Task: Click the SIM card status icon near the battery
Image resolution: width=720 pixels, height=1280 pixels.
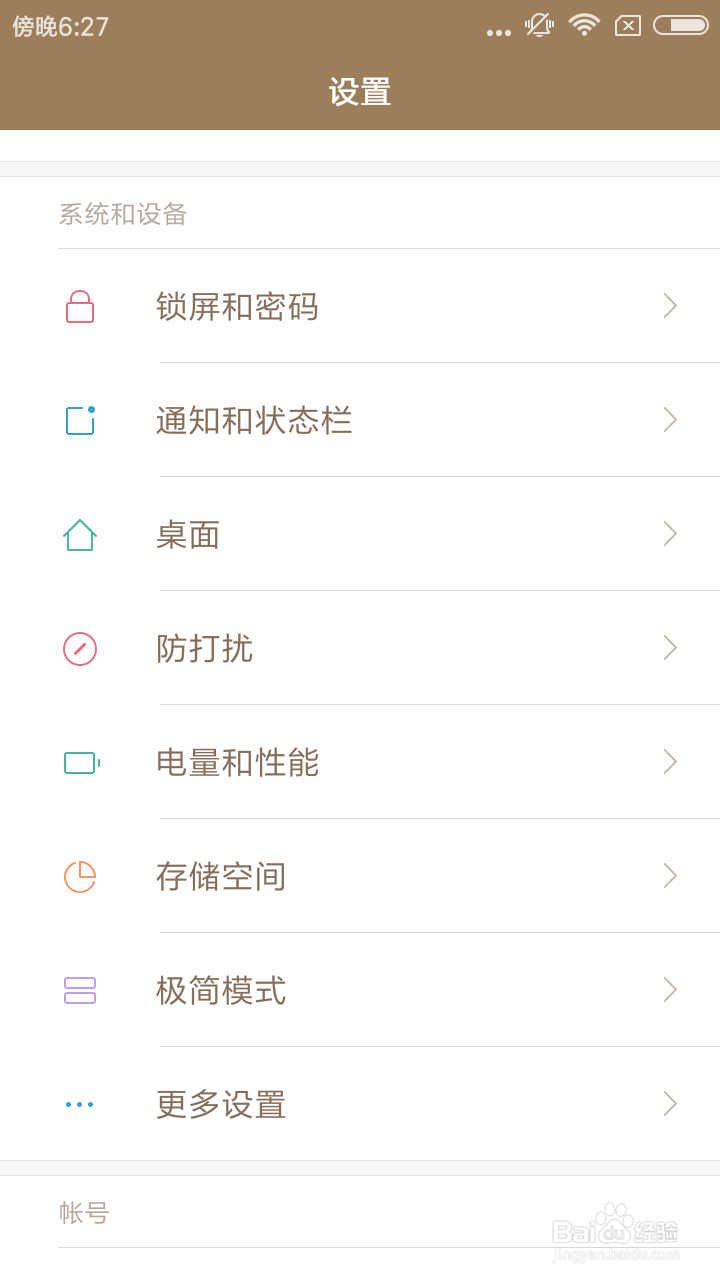Action: click(628, 26)
